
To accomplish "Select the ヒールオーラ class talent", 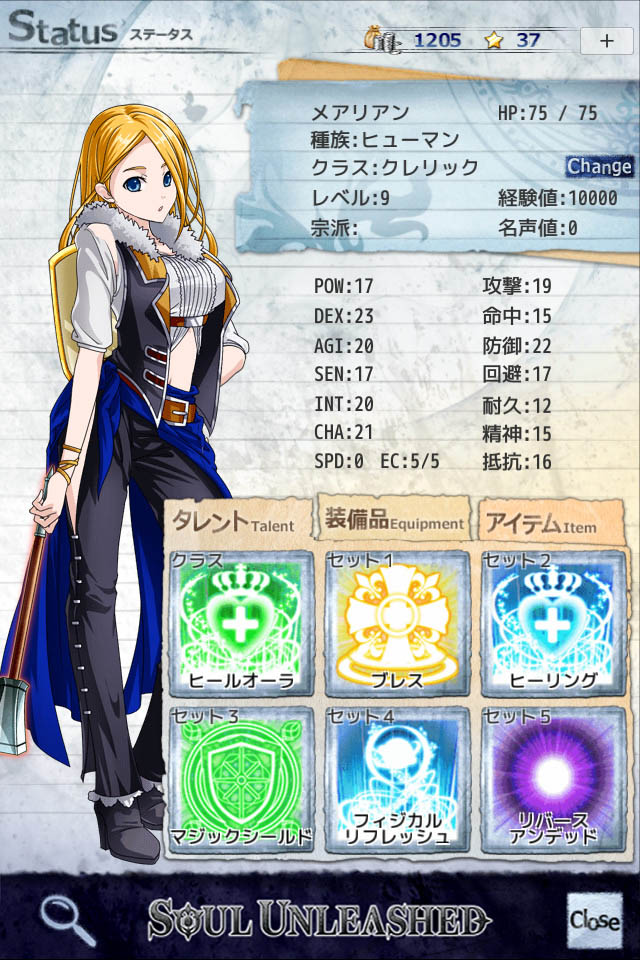I will point(240,623).
